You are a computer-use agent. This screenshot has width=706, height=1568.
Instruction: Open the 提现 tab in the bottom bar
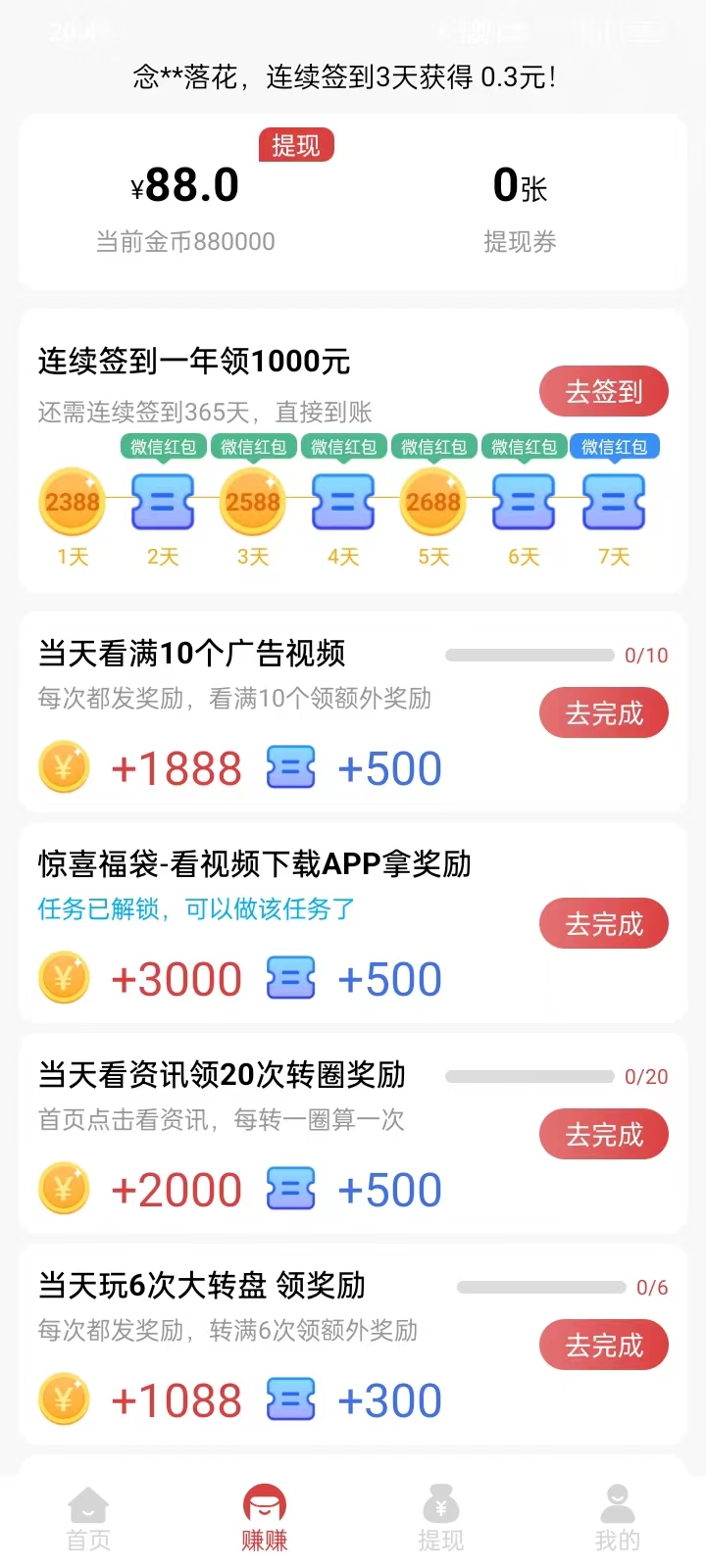(x=441, y=1519)
